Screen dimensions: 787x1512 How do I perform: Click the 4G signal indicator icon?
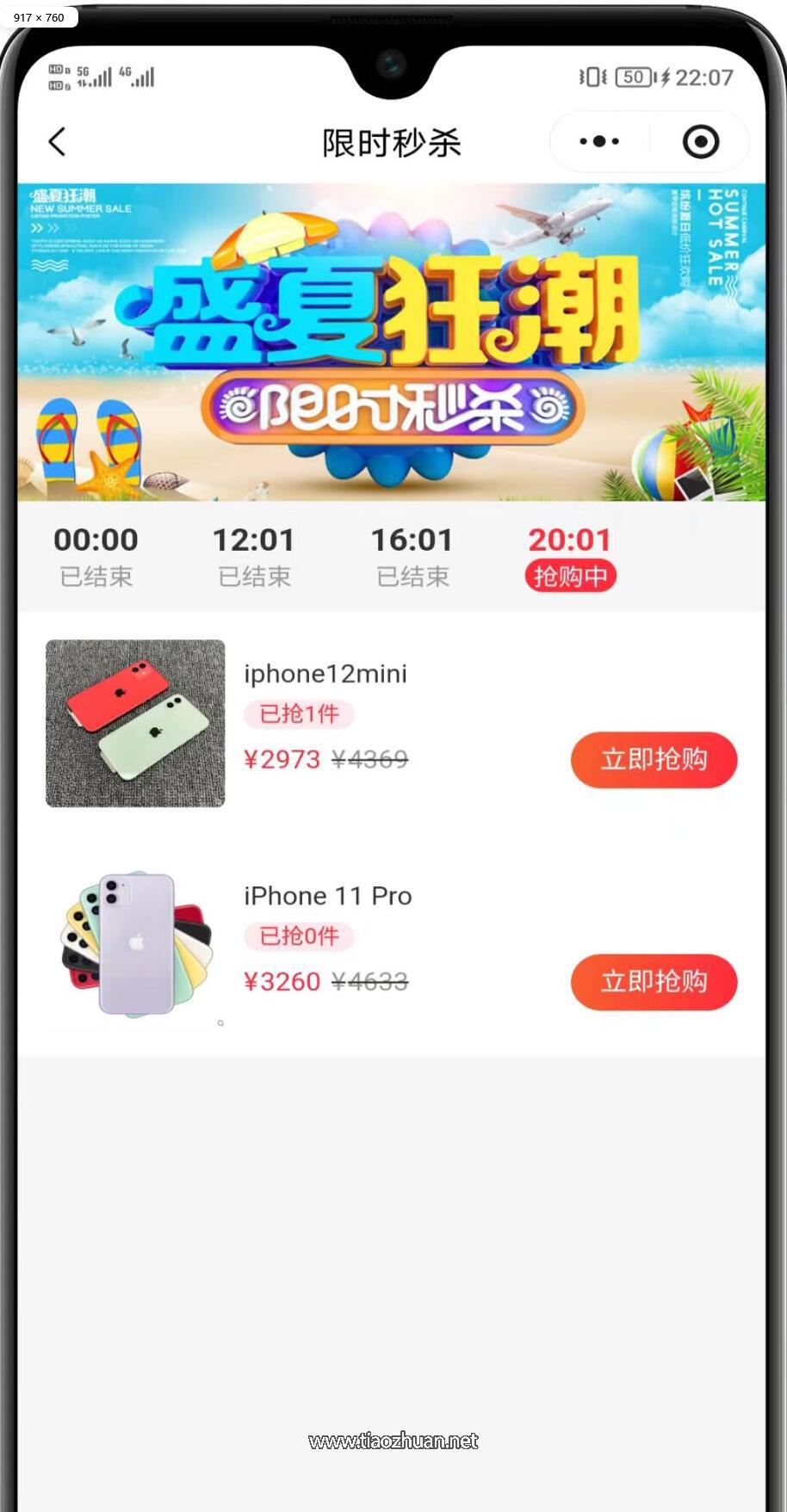click(138, 76)
